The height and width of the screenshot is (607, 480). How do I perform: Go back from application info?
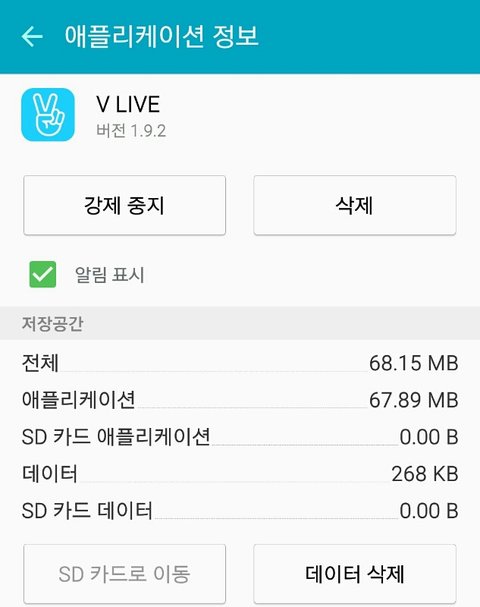click(x=32, y=36)
